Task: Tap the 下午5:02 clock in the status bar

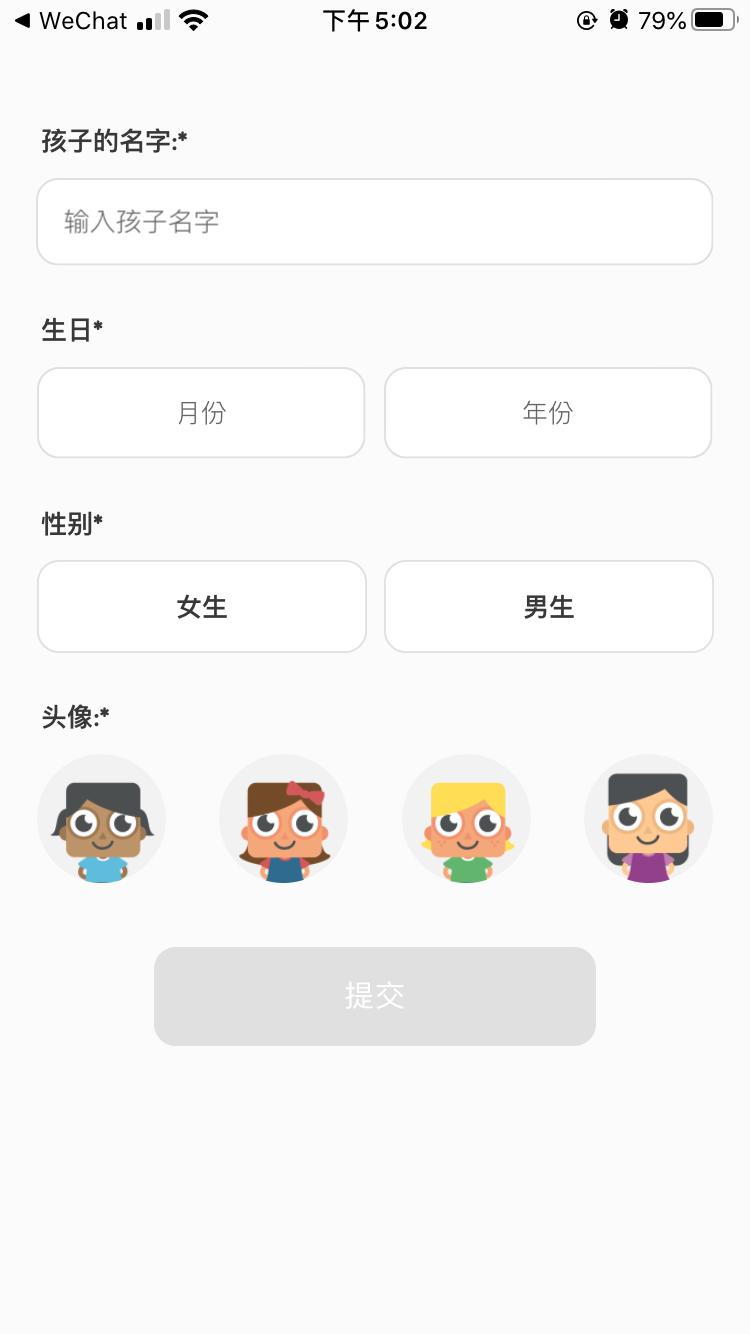Action: tap(375, 19)
